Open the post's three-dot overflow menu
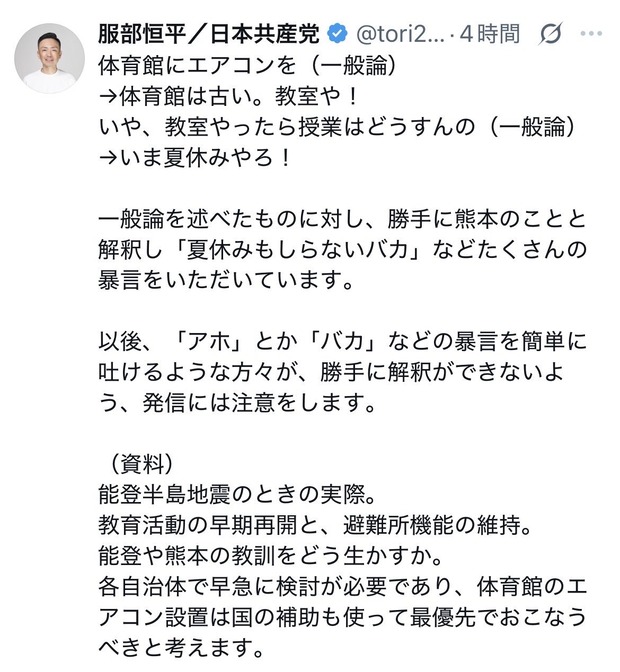This screenshot has height=672, width=620. pos(591,33)
